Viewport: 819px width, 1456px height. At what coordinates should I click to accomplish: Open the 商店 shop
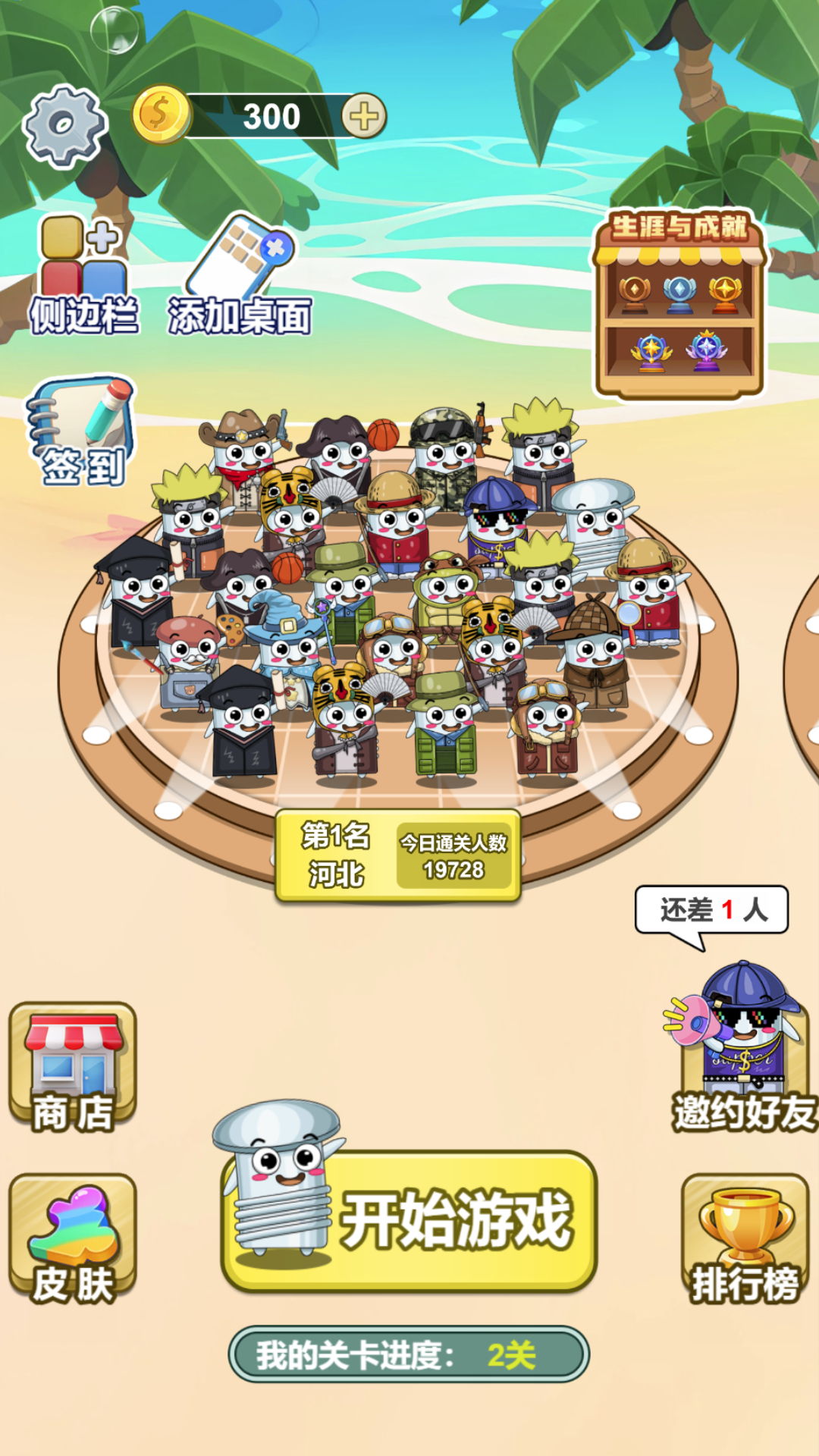[73, 1068]
